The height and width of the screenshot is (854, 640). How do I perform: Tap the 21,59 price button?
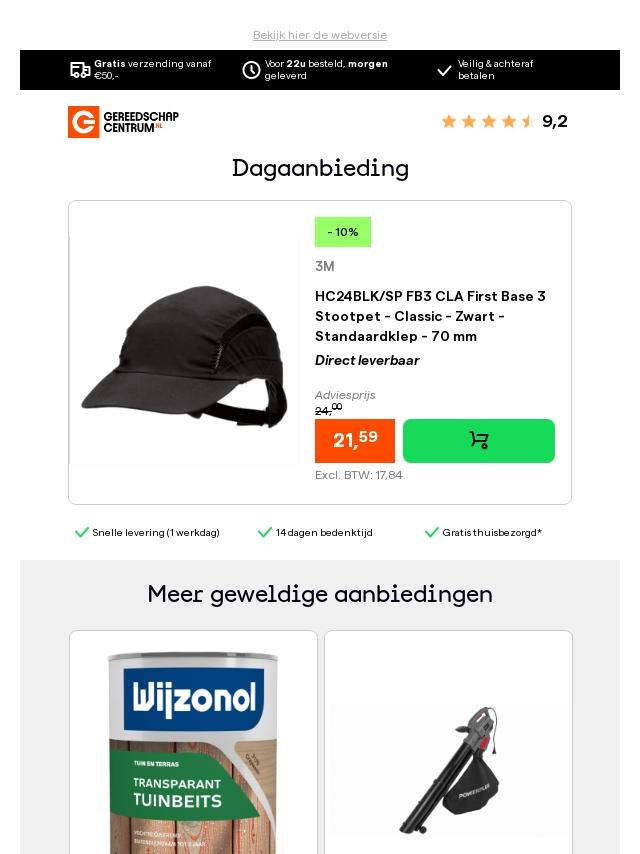pyautogui.click(x=355, y=441)
